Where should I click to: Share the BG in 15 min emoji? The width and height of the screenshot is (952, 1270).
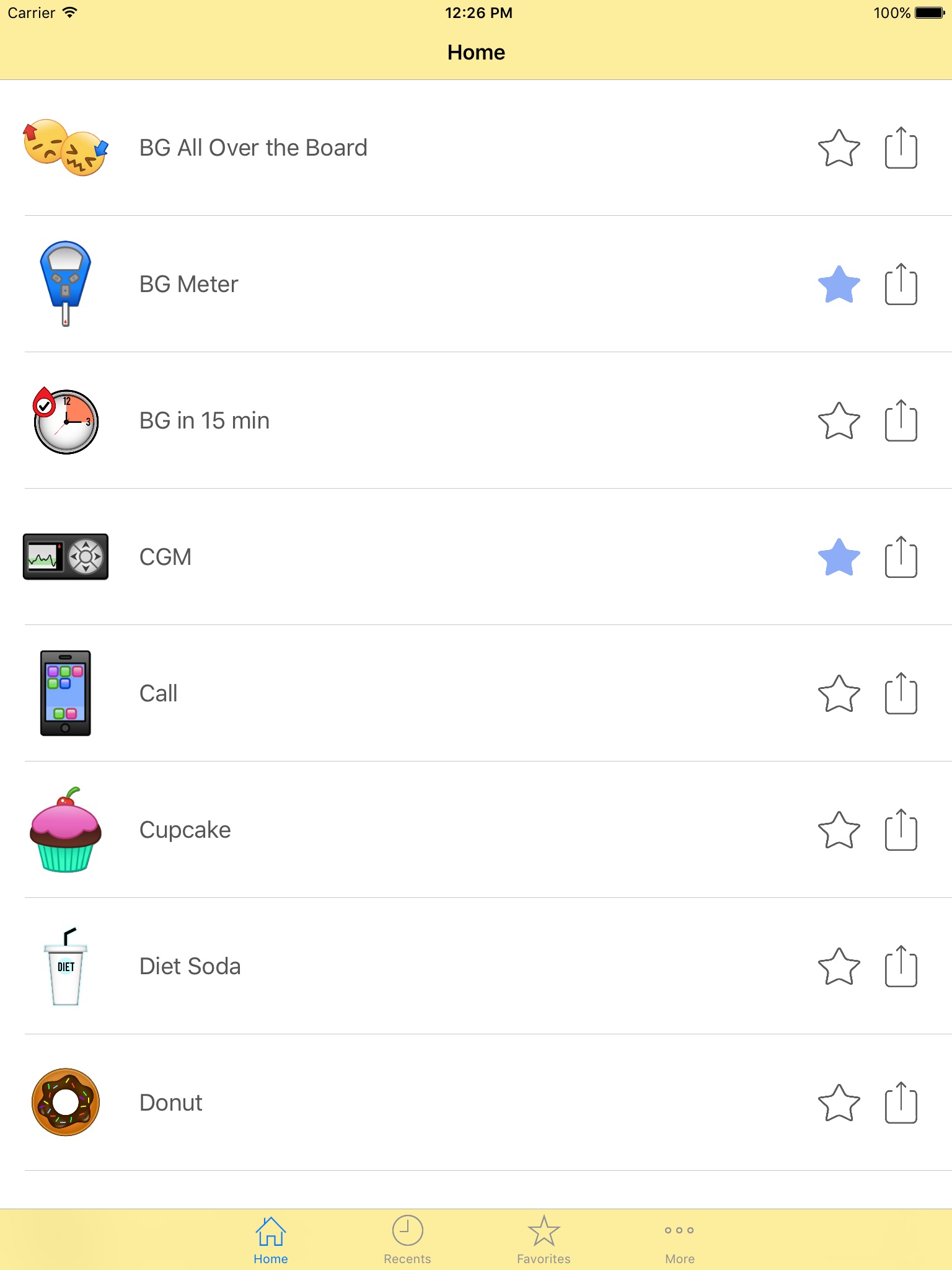(901, 421)
